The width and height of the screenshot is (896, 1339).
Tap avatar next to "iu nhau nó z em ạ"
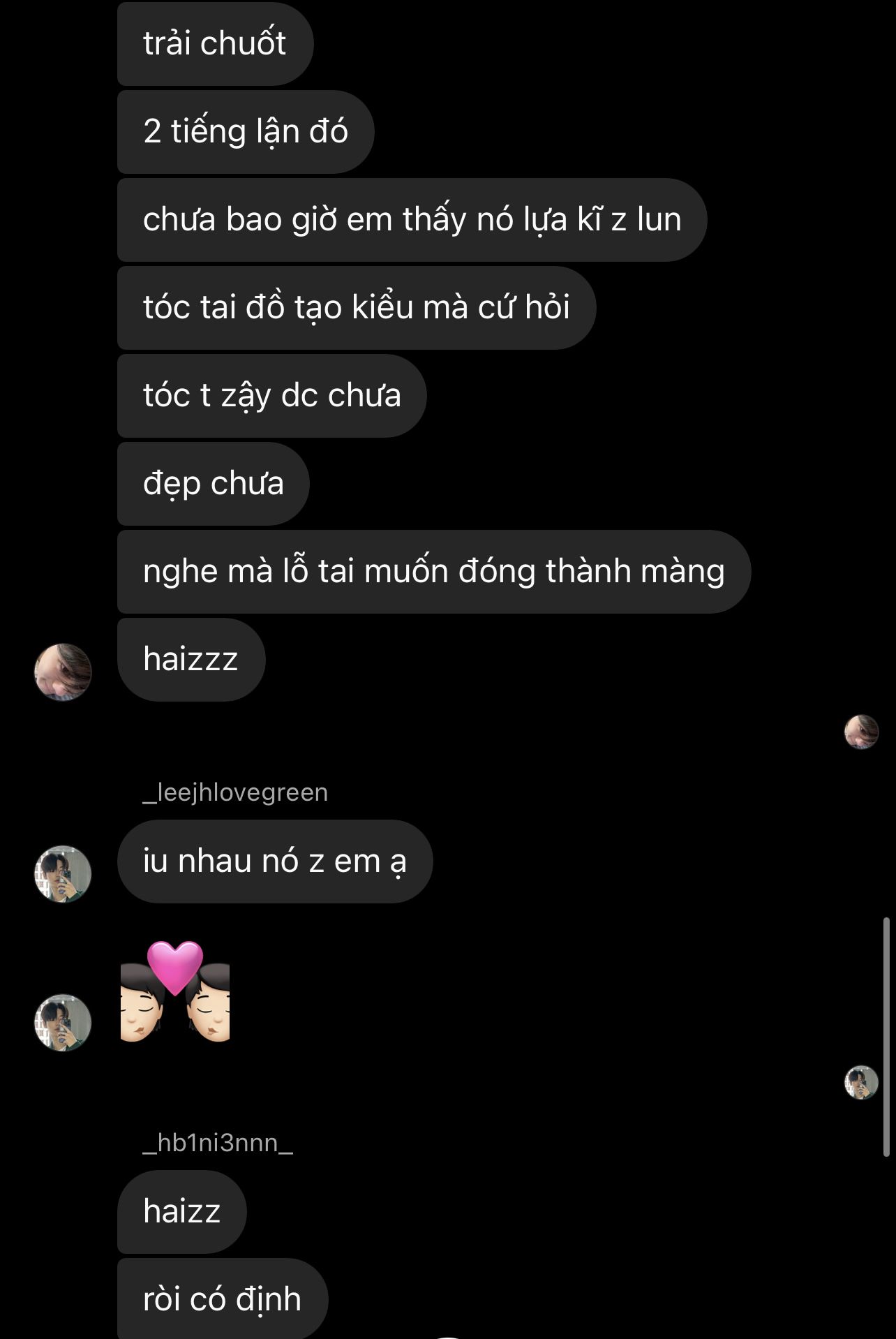[x=63, y=874]
